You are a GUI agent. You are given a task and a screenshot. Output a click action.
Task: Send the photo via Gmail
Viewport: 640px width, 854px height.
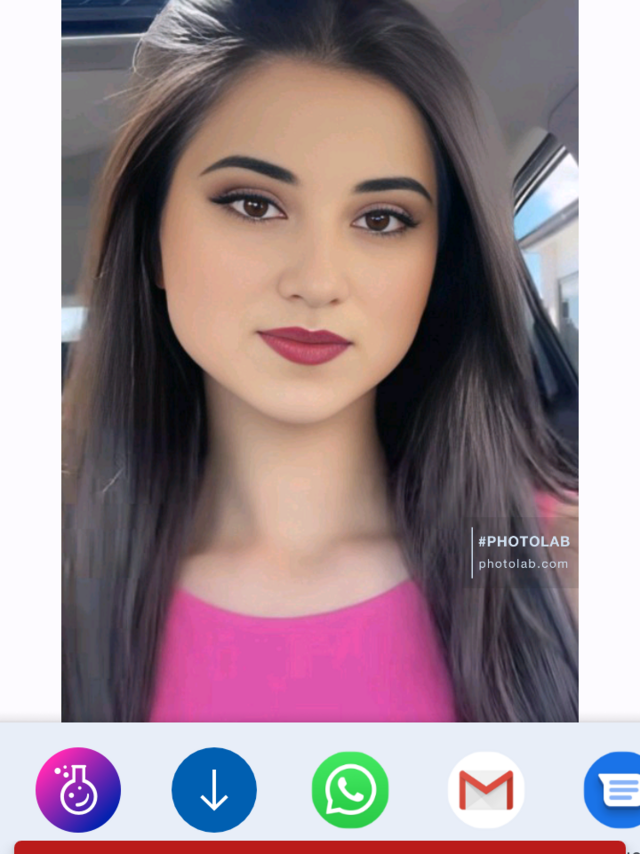pyautogui.click(x=486, y=790)
